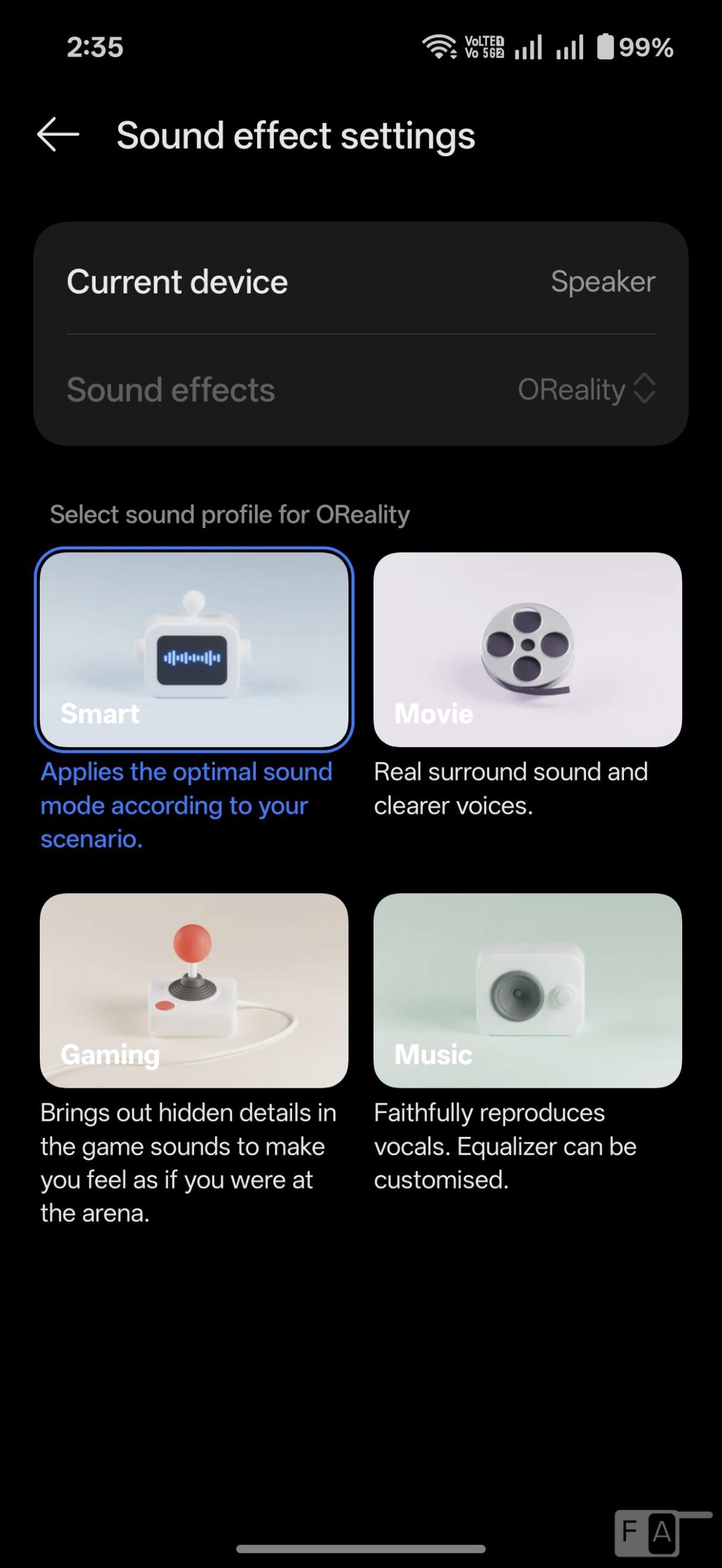
Task: Switch to the Gaming sound profile
Action: pyautogui.click(x=194, y=990)
